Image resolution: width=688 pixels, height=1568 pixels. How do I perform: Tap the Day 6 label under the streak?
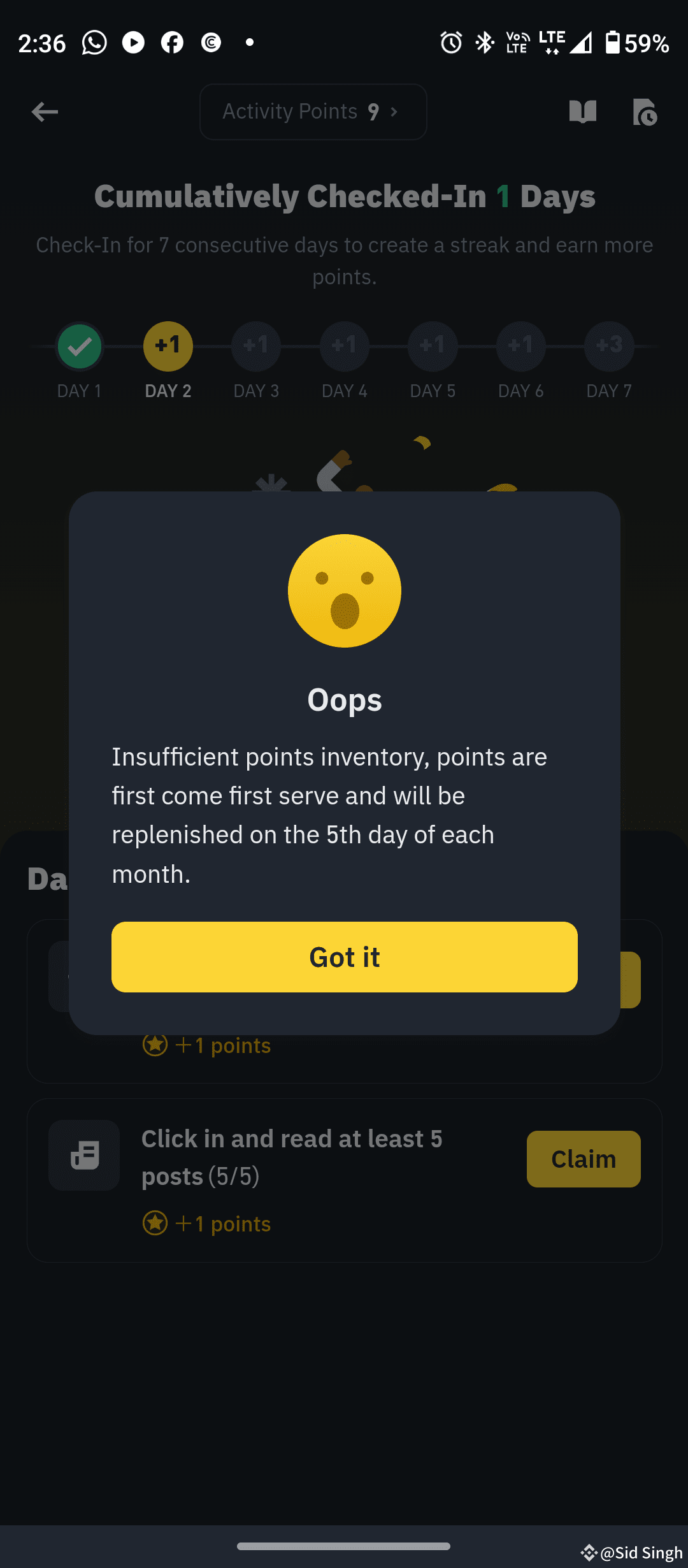pos(520,391)
